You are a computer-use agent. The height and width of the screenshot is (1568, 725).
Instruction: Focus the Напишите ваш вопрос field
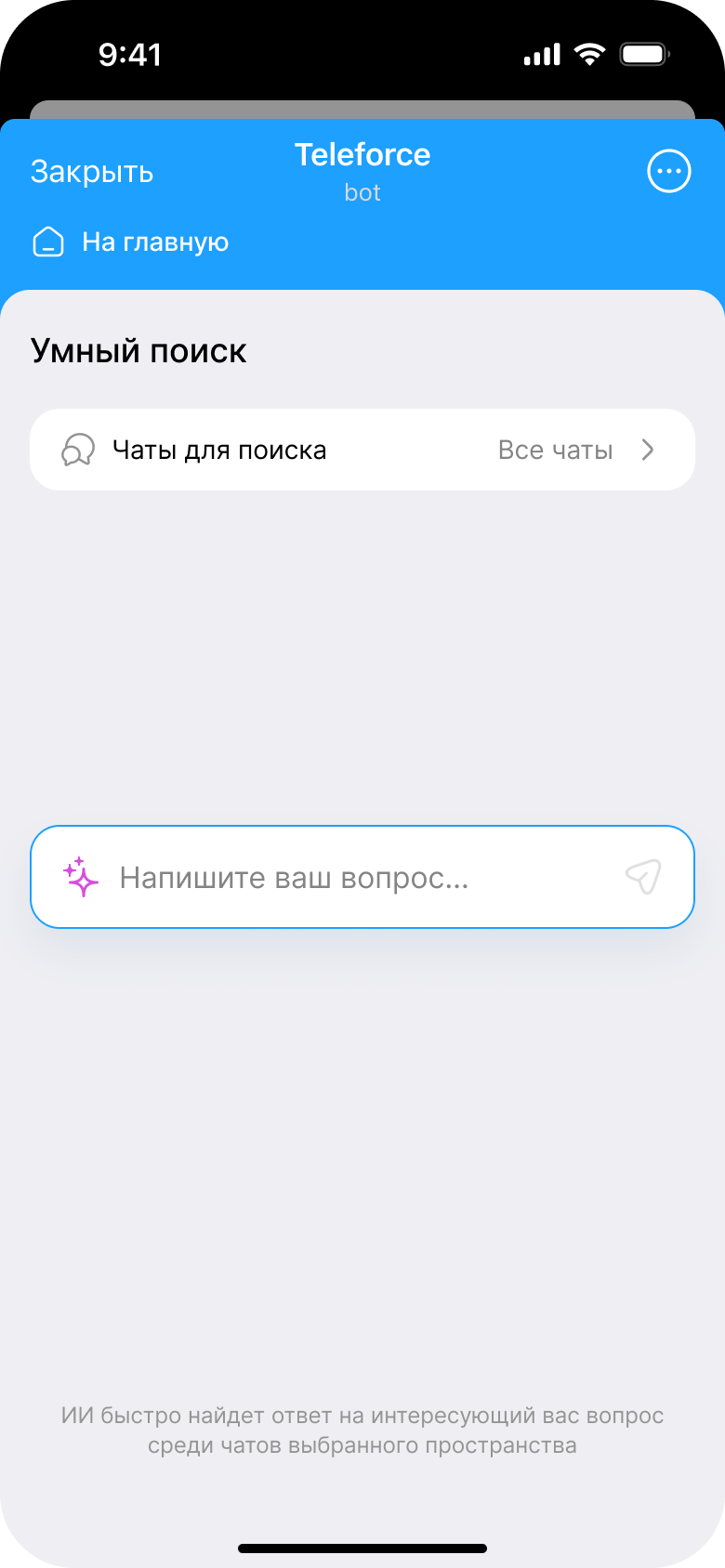pos(353,877)
